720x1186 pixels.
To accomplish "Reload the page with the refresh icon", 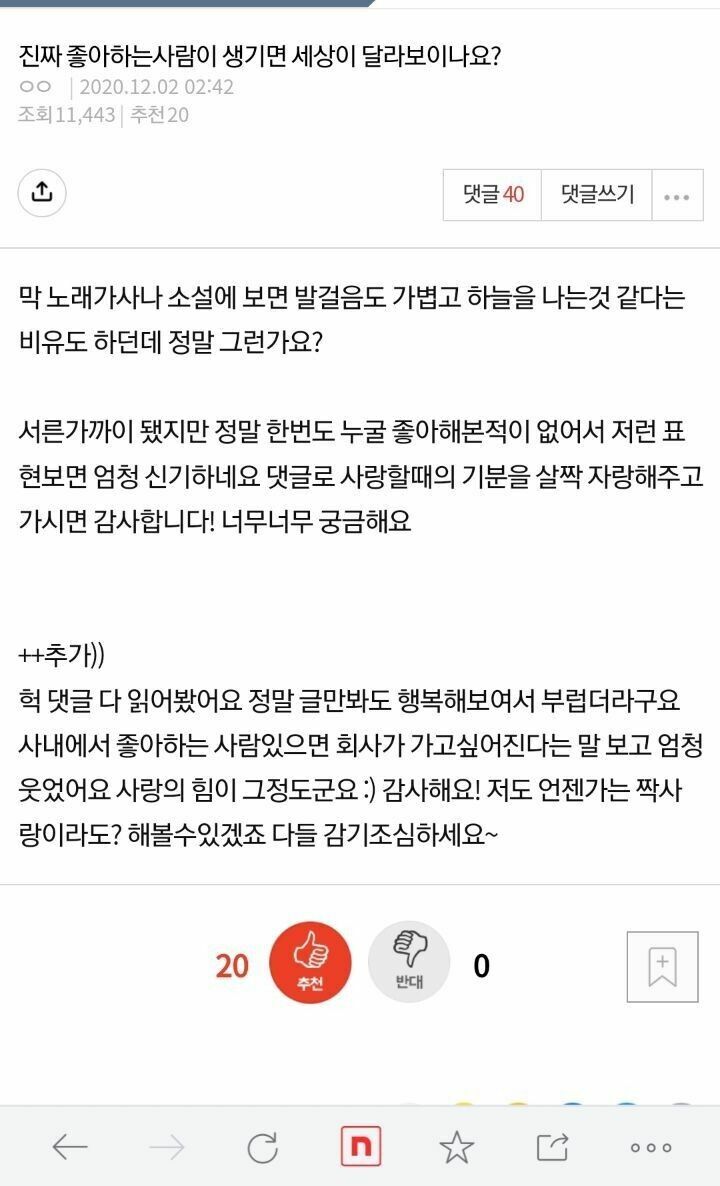I will pos(262,1147).
